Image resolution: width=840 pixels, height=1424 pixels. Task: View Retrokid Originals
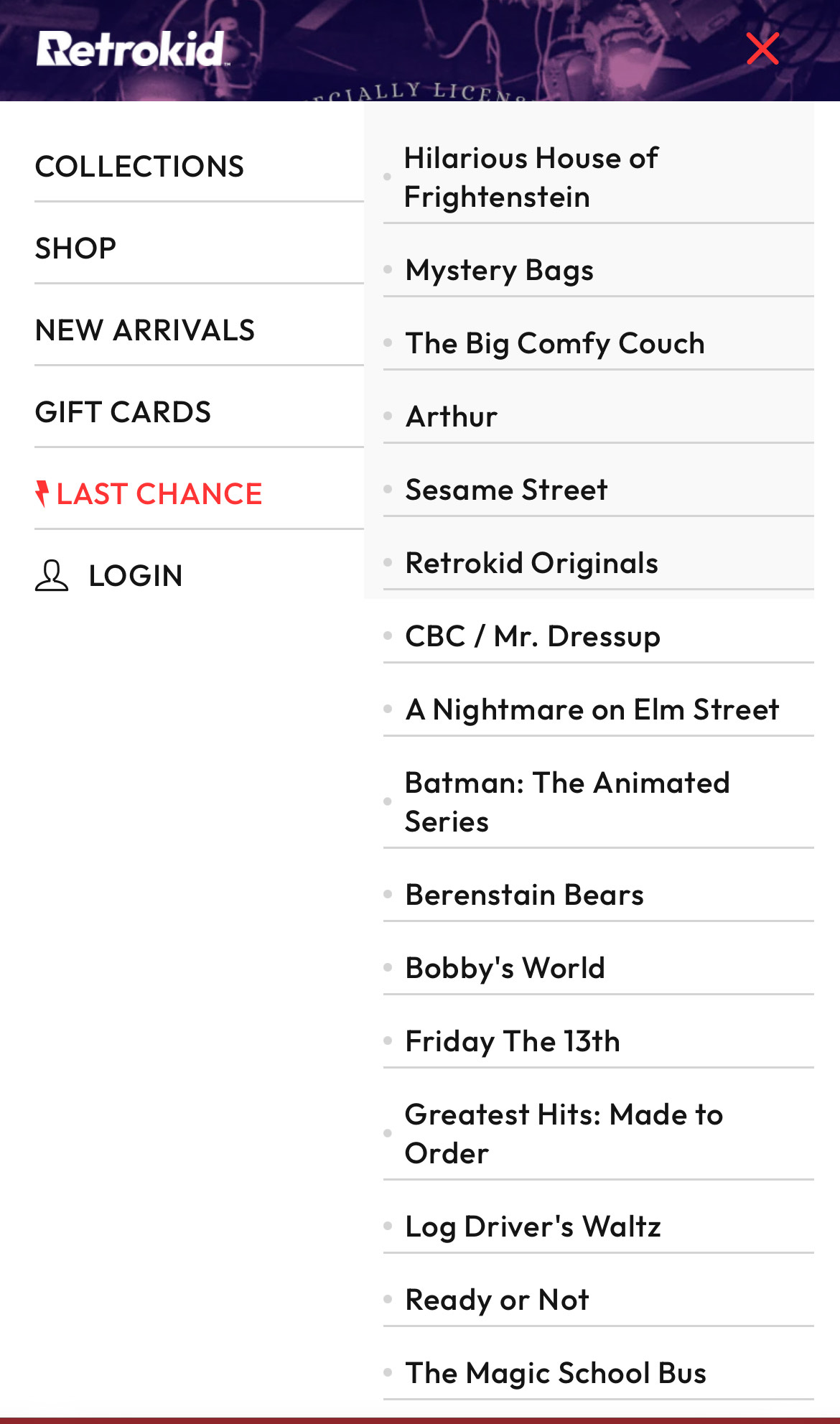point(531,563)
